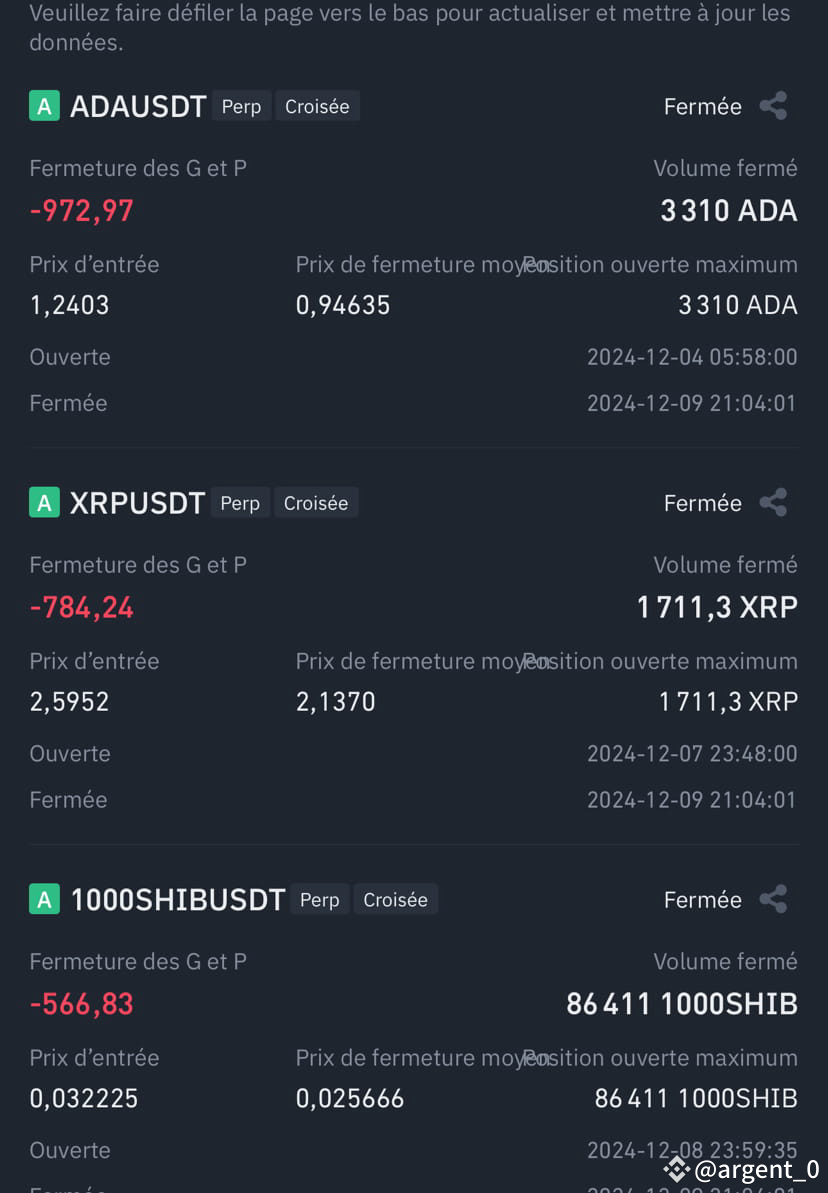Open the share icon for ADAUSDT position
This screenshot has width=828, height=1193.
pyautogui.click(x=773, y=105)
